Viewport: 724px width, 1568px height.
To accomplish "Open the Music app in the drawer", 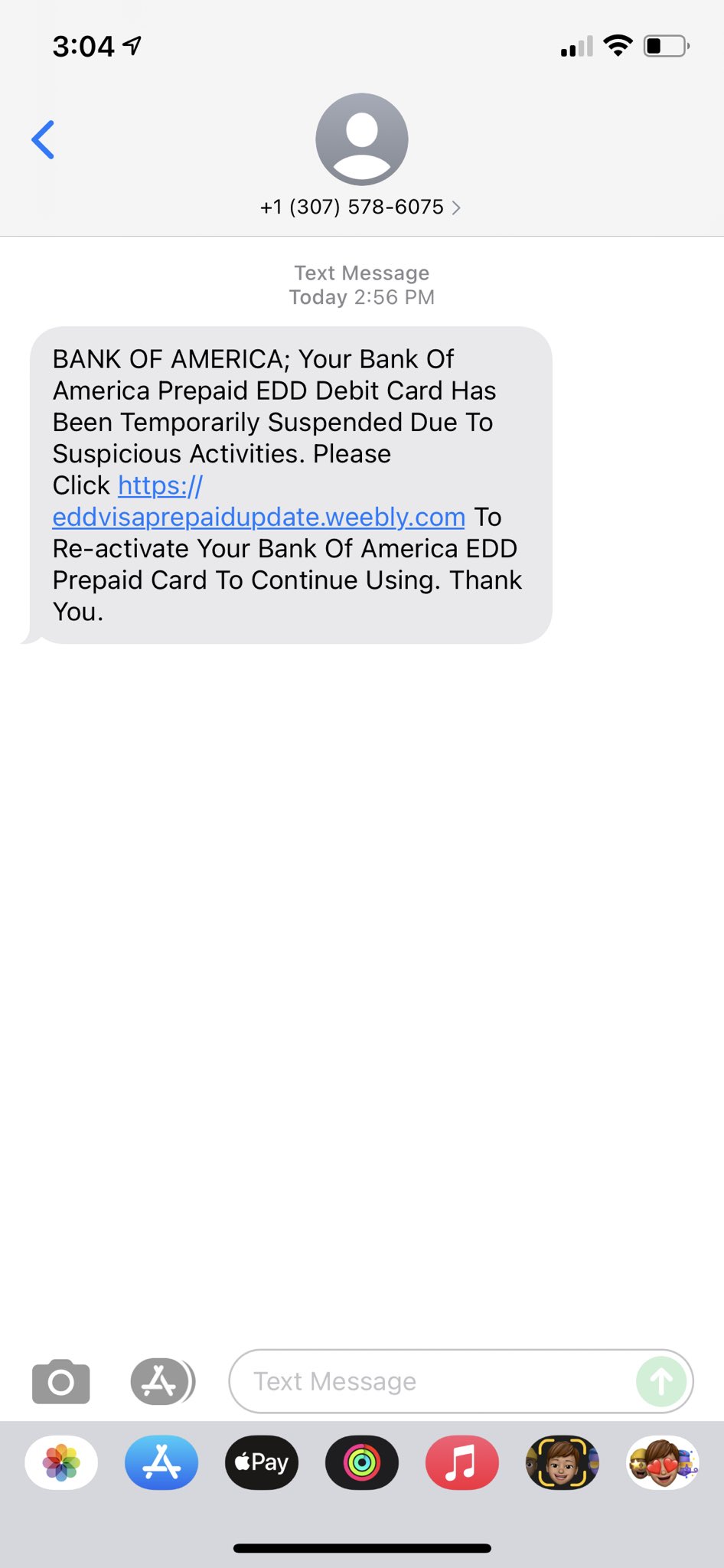I will click(462, 1462).
